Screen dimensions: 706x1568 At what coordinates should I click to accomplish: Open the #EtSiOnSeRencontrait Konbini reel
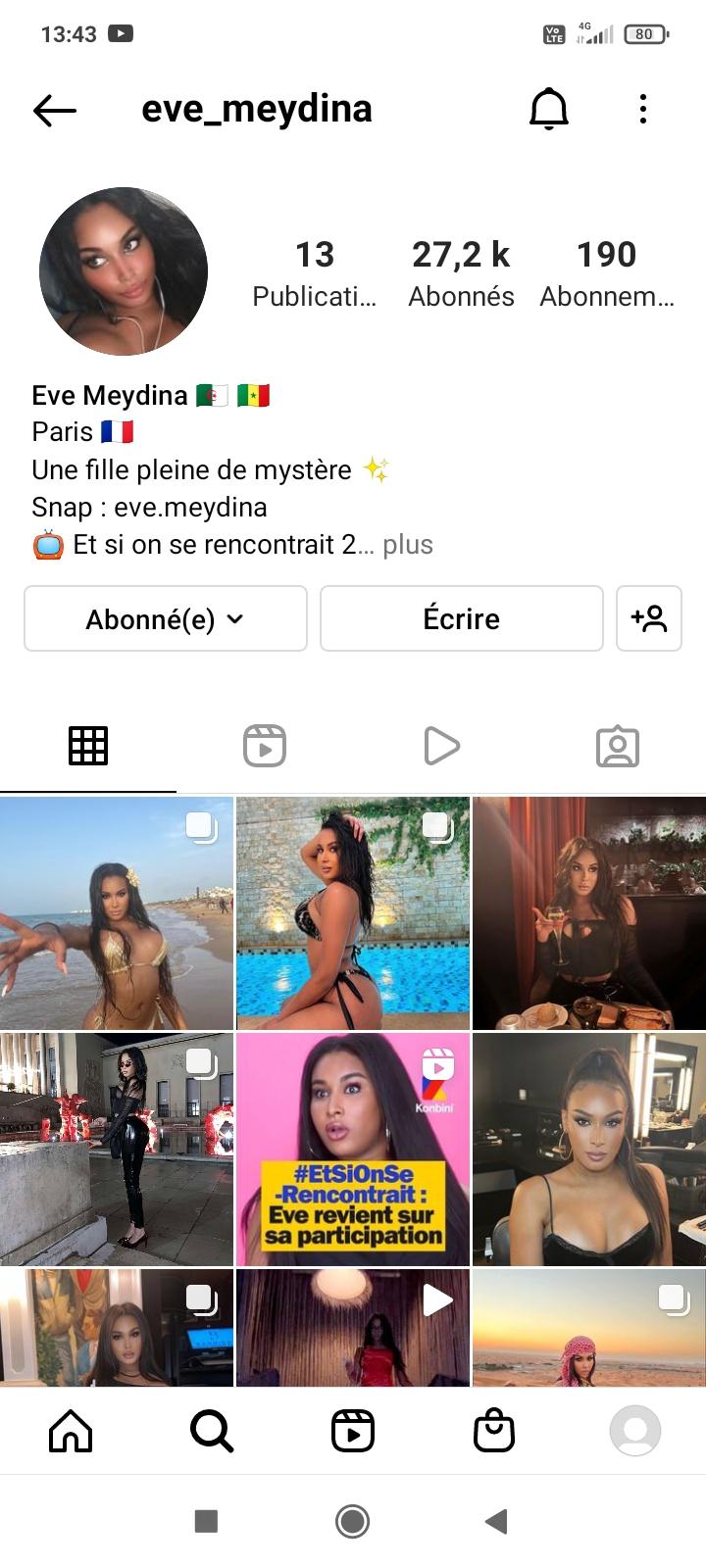(x=353, y=1149)
